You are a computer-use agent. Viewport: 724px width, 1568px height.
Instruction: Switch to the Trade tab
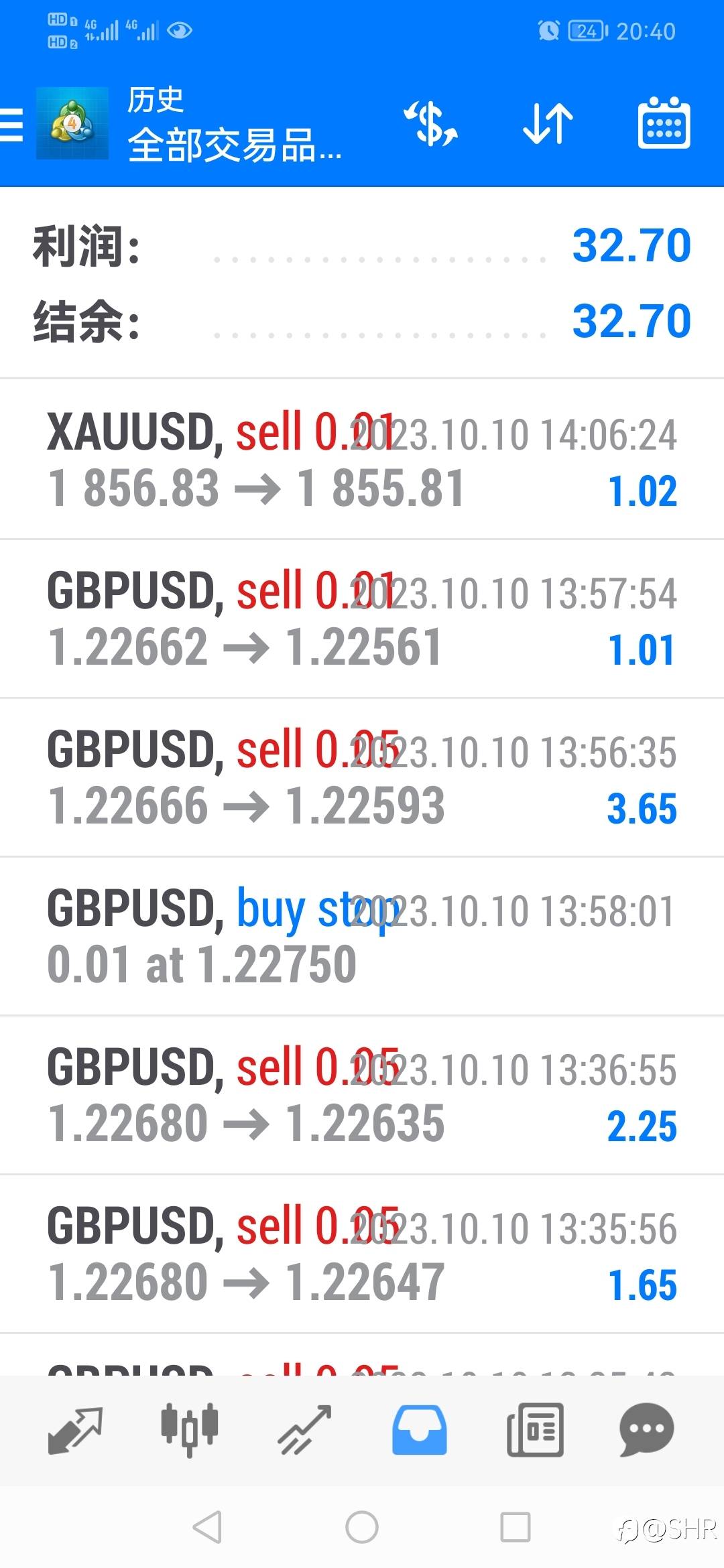pyautogui.click(x=305, y=1430)
